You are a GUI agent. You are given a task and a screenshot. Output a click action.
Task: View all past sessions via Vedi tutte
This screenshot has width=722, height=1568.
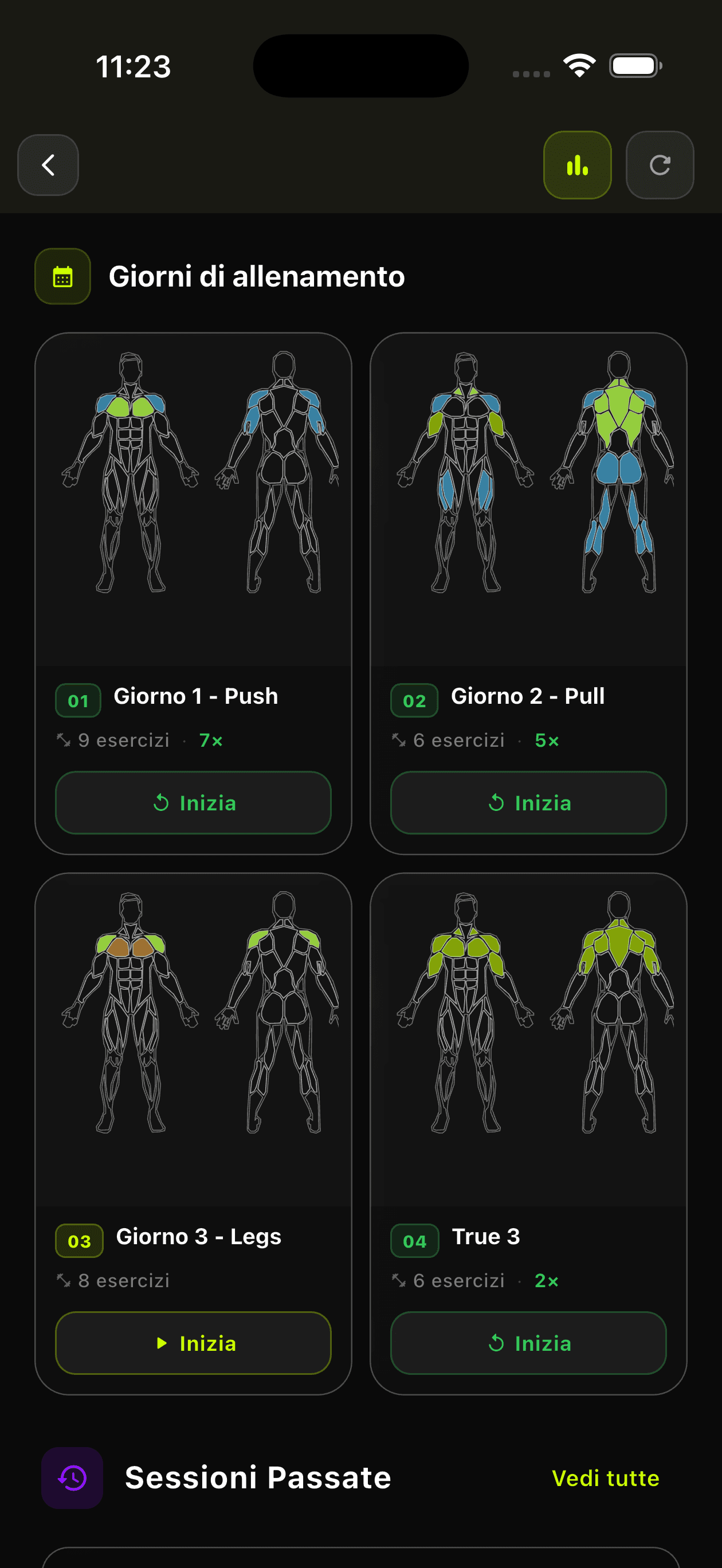pos(605,1478)
